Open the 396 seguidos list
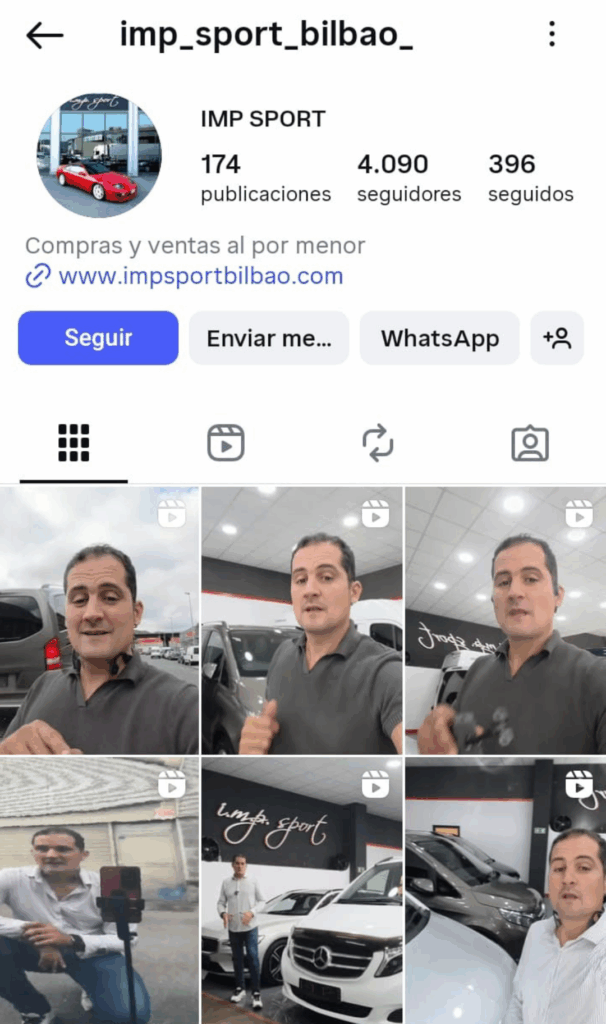The height and width of the screenshot is (1024, 606). pyautogui.click(x=530, y=177)
